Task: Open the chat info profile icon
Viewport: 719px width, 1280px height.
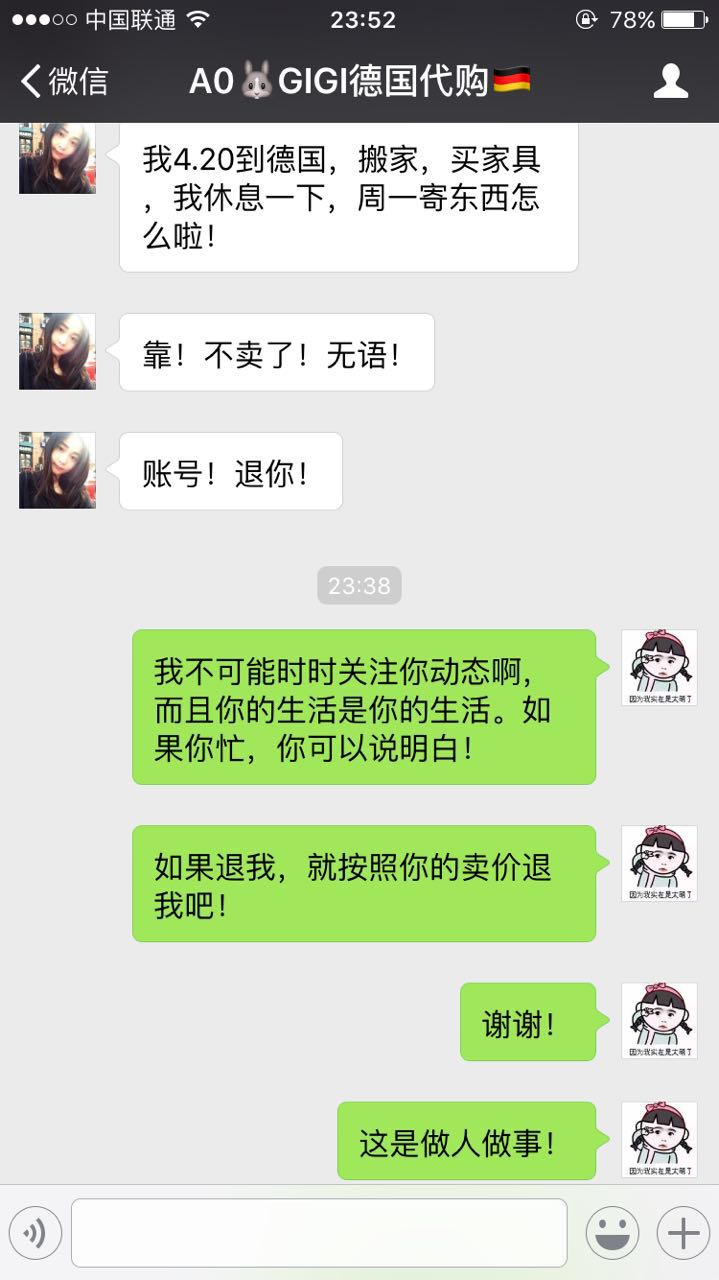Action: click(671, 81)
